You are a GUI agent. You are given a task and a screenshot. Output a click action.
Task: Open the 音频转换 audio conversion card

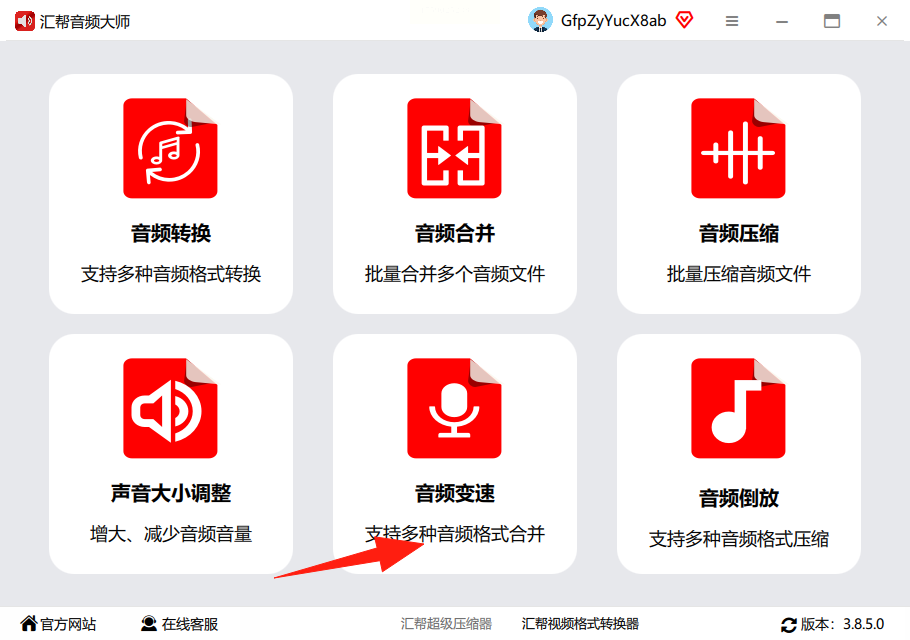tap(171, 193)
